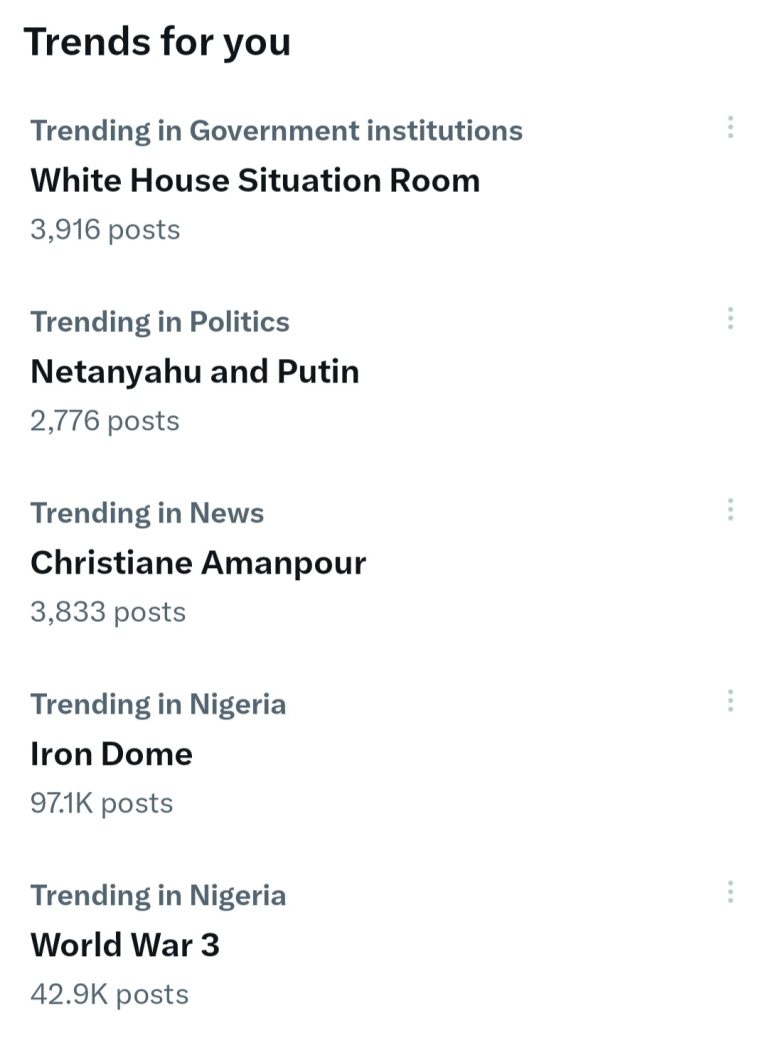Tap the overflow dots beside Netanyahu and Putin
768x1040 pixels.
tap(731, 318)
